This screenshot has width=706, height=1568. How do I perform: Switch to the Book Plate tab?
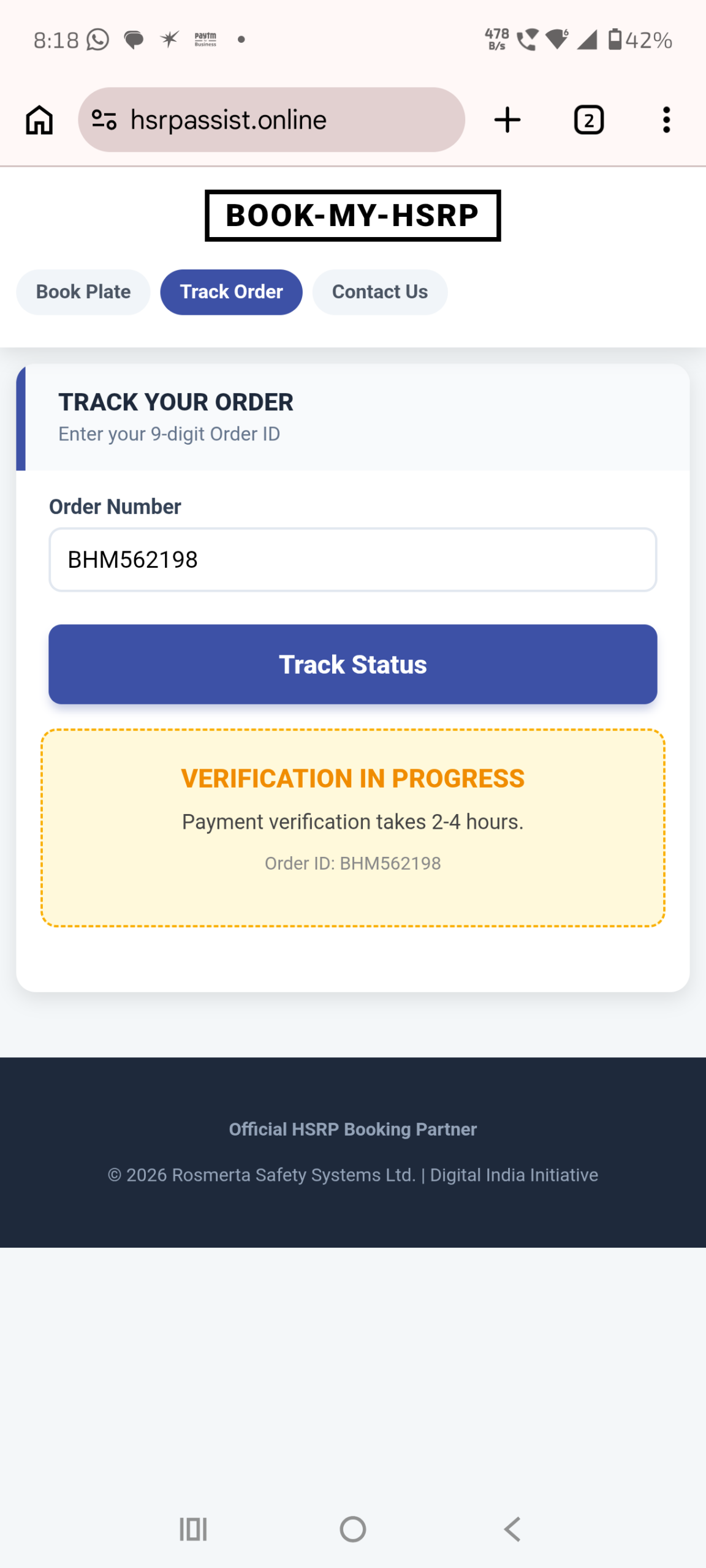pyautogui.click(x=83, y=292)
